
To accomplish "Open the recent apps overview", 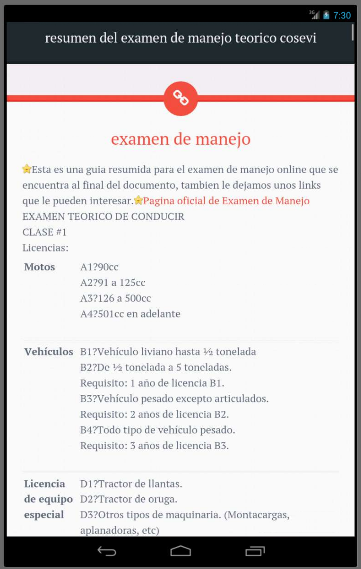I will 255,551.
